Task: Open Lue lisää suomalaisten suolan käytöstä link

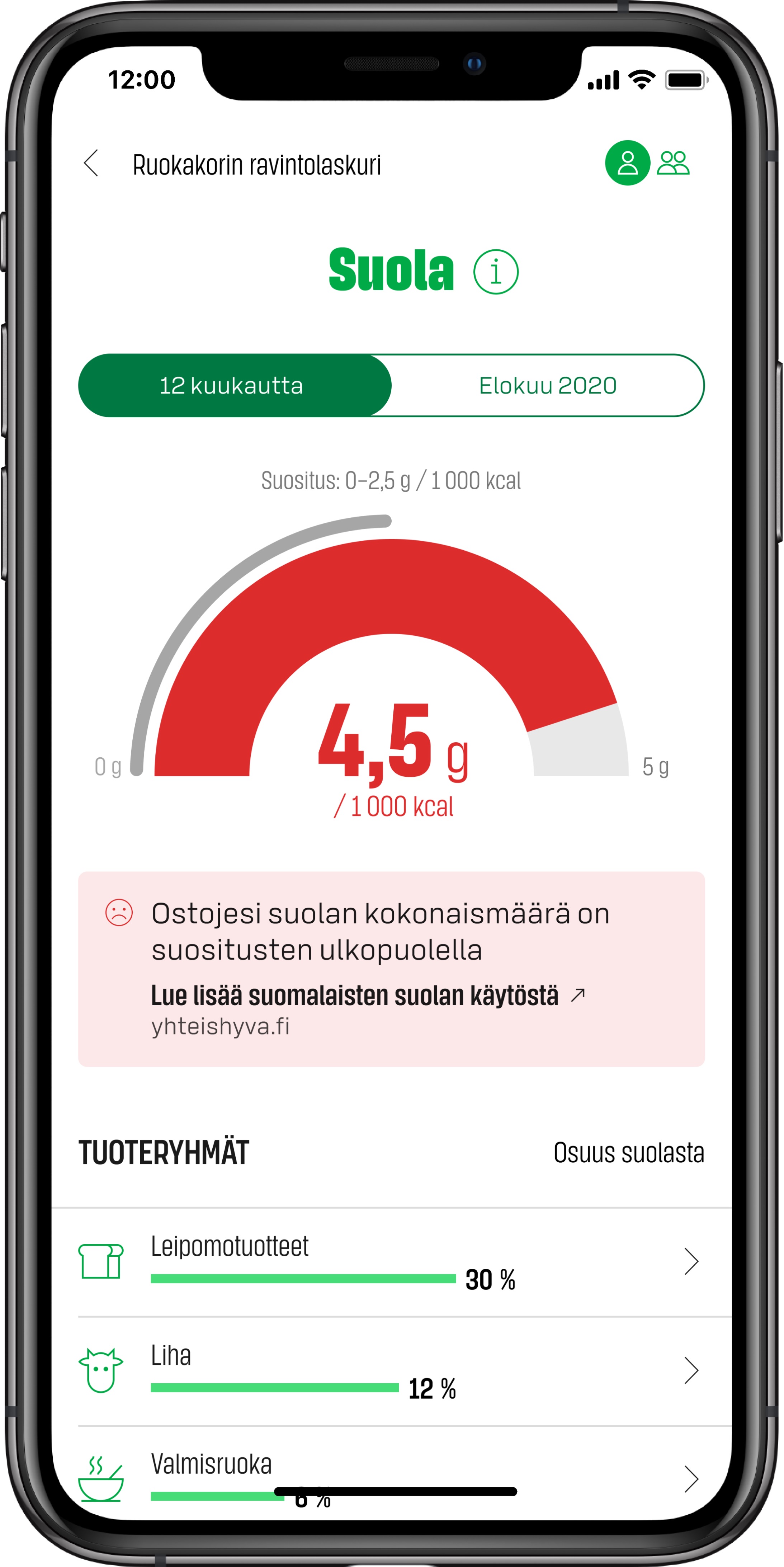Action: [x=368, y=995]
